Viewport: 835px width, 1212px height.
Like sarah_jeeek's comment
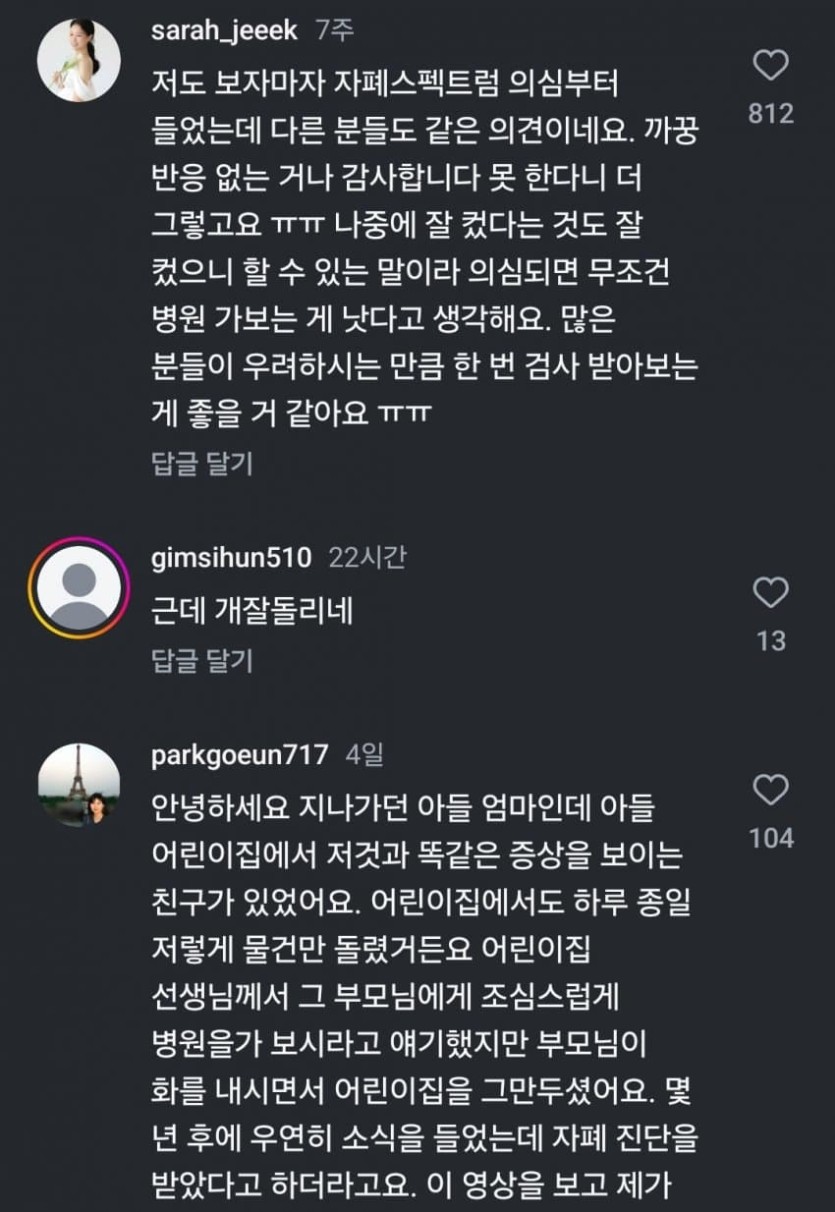(x=770, y=66)
